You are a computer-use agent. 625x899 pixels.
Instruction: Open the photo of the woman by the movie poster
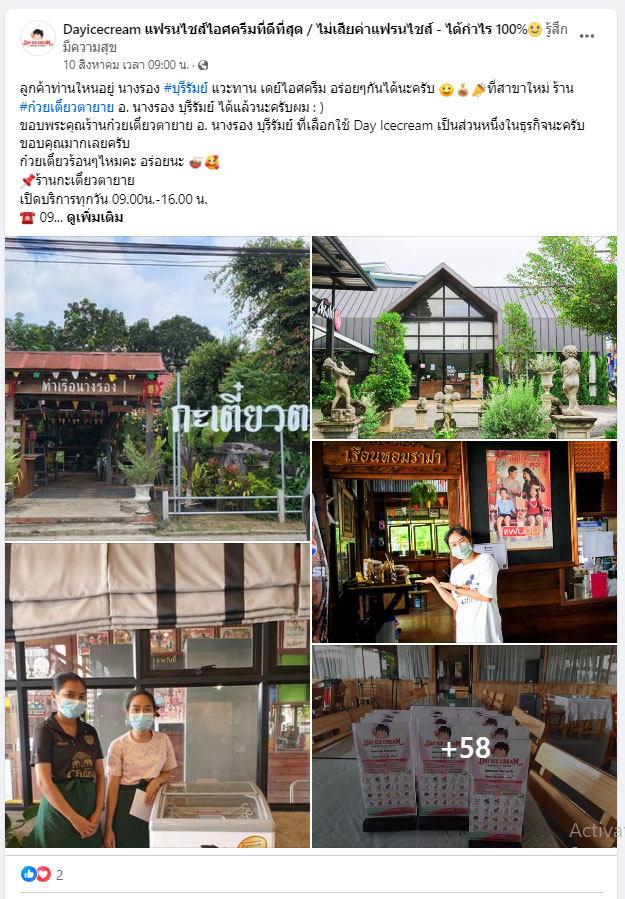click(464, 542)
